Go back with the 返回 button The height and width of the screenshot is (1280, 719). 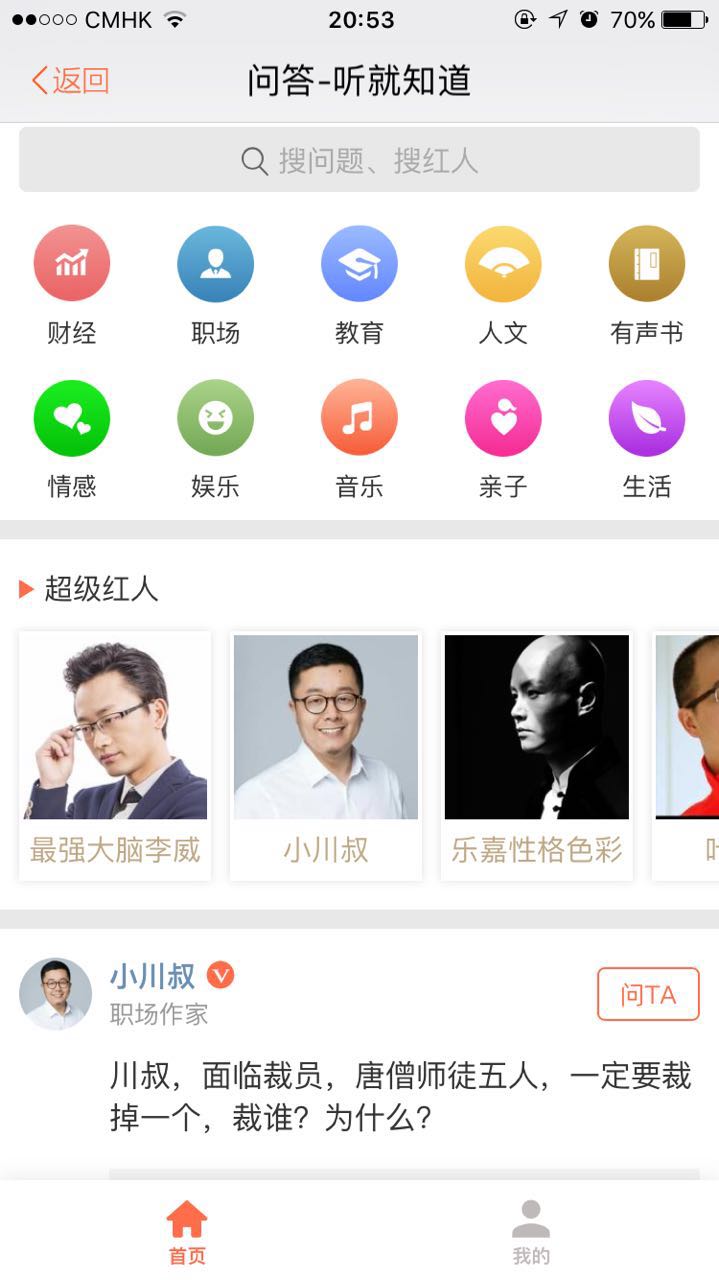tap(70, 81)
